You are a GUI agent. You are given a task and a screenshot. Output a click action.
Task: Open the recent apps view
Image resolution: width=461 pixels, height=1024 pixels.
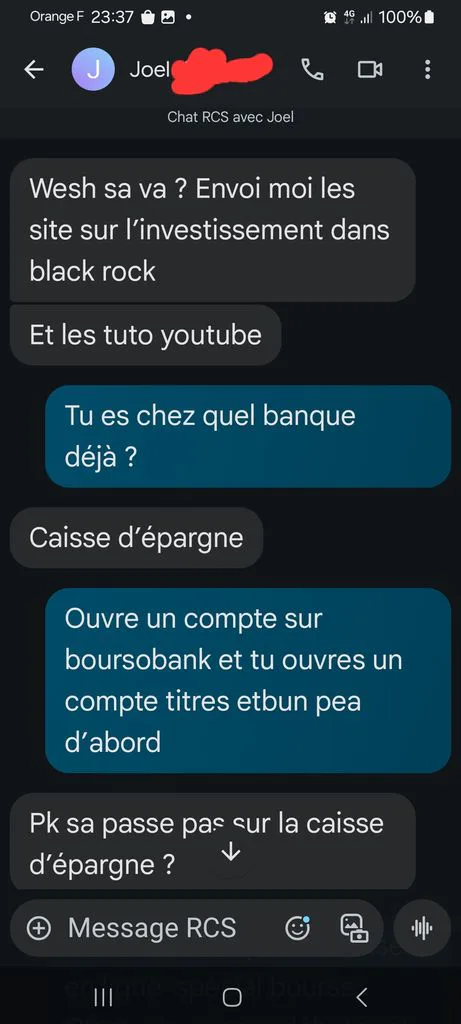point(103,997)
